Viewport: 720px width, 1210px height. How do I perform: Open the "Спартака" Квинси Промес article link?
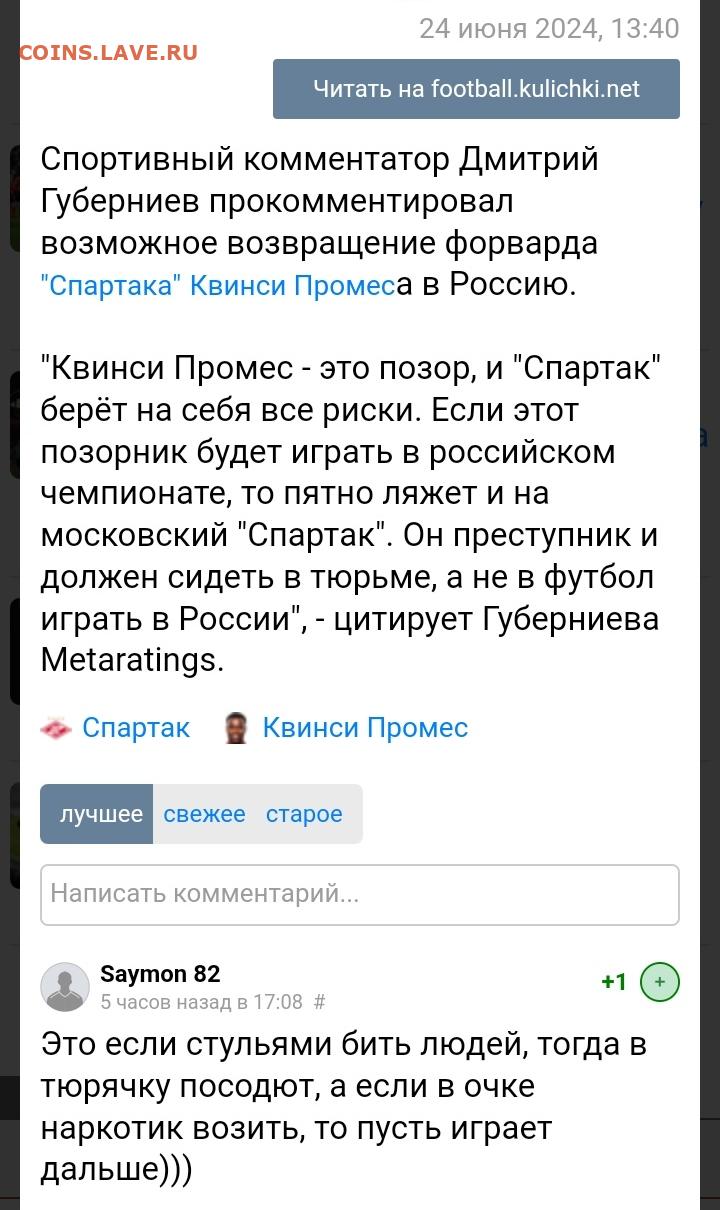218,286
